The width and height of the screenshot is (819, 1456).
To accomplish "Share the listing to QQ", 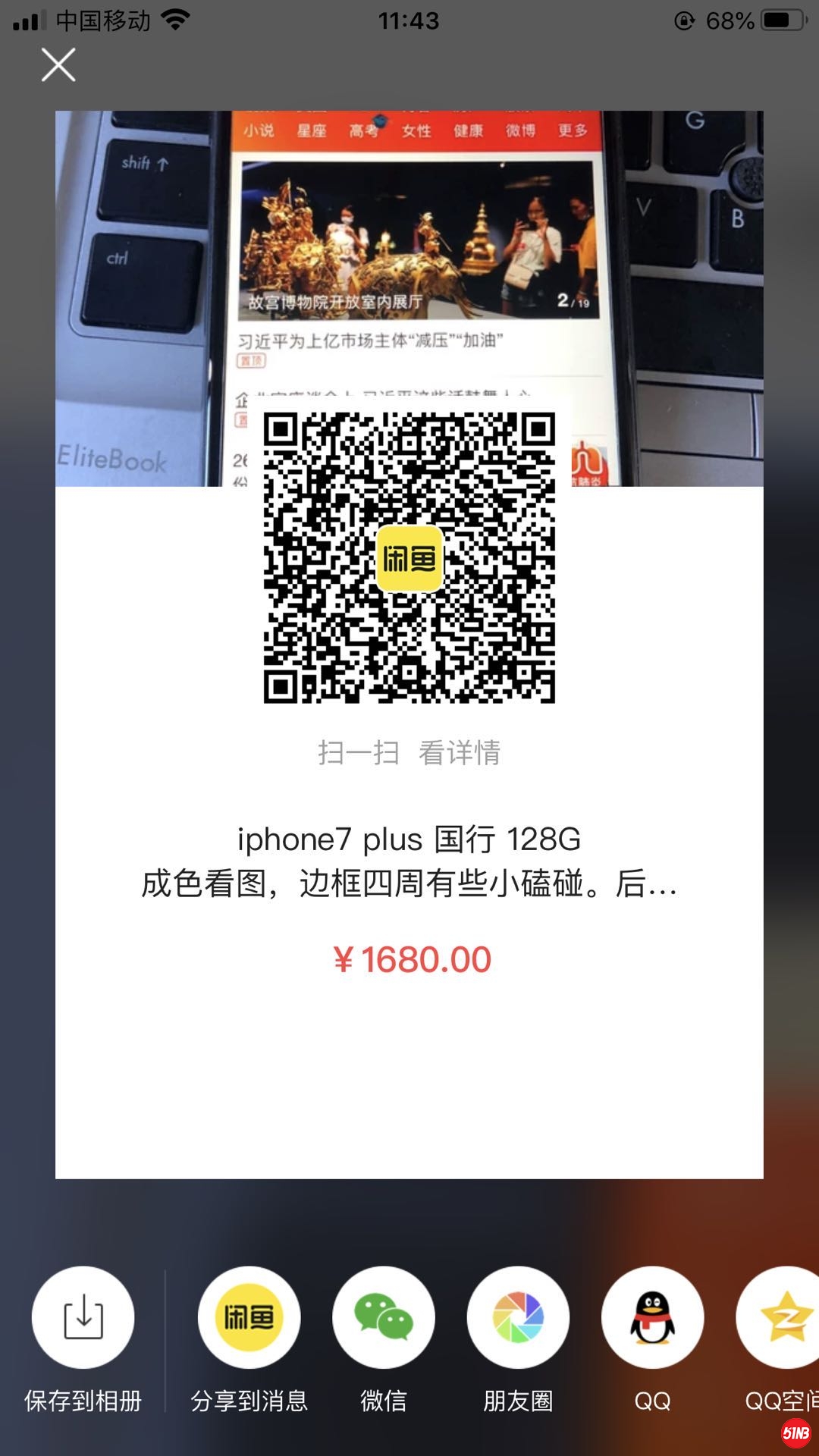I will coord(652,1318).
